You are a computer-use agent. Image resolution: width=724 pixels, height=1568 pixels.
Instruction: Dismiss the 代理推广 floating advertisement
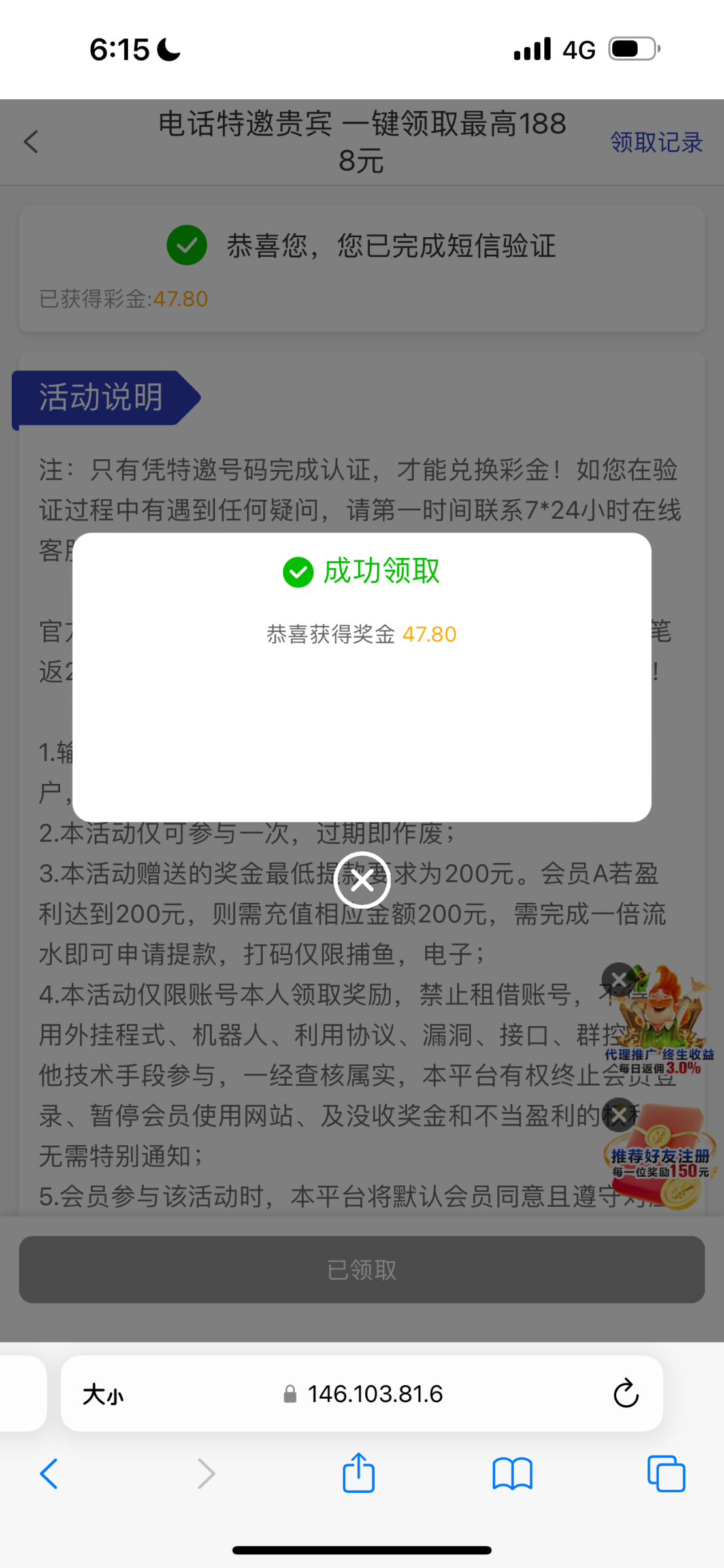click(x=618, y=979)
